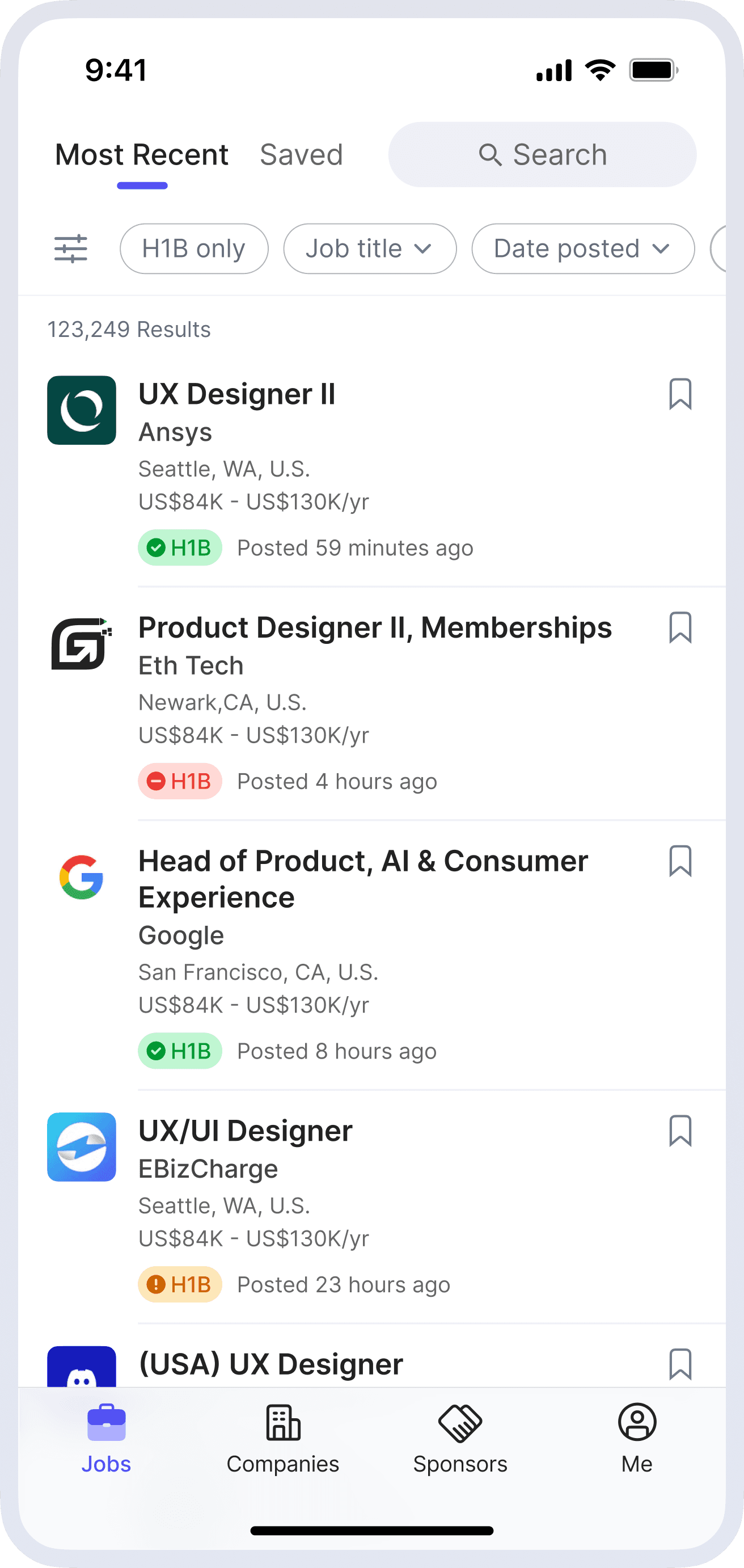
Task: Switch to the Saved tab
Action: point(301,155)
